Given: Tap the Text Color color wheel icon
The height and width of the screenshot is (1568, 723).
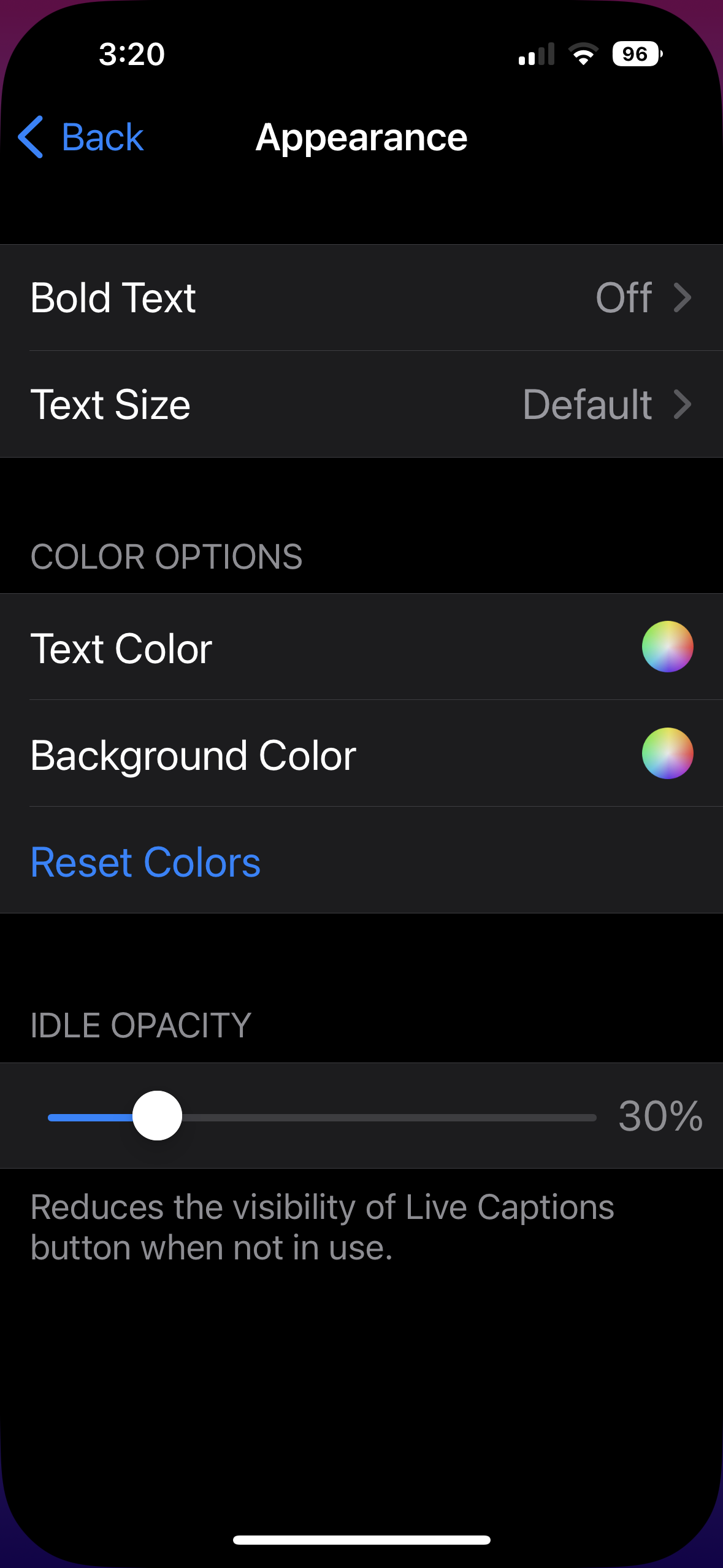Looking at the screenshot, I should (667, 646).
